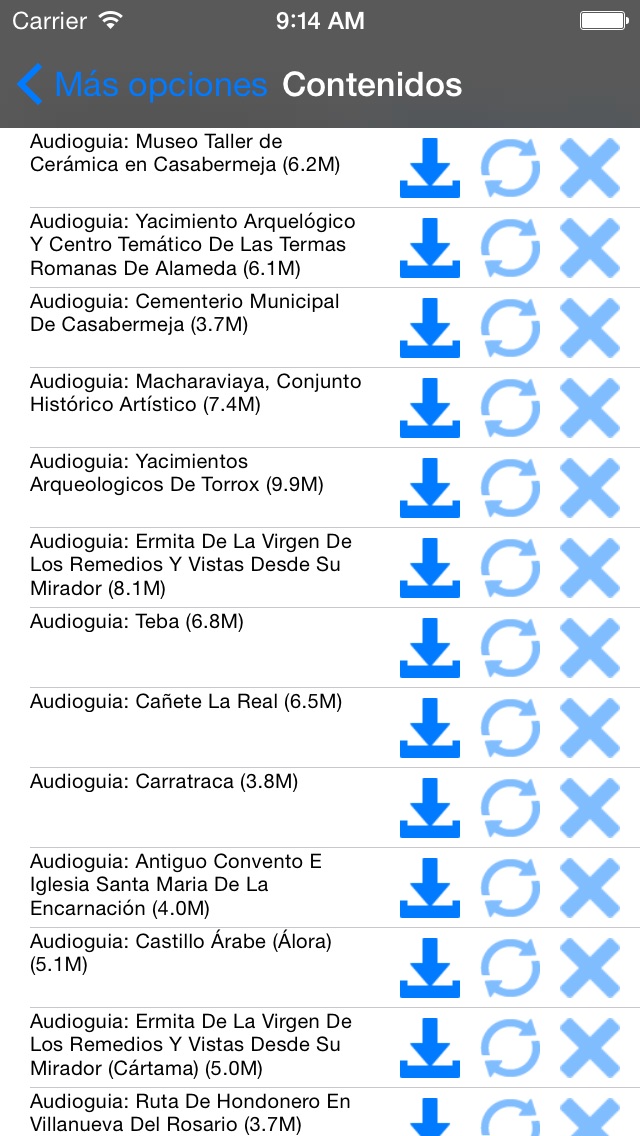Download the Carratraca audioguide
640x1136 pixels.
pyautogui.click(x=430, y=808)
